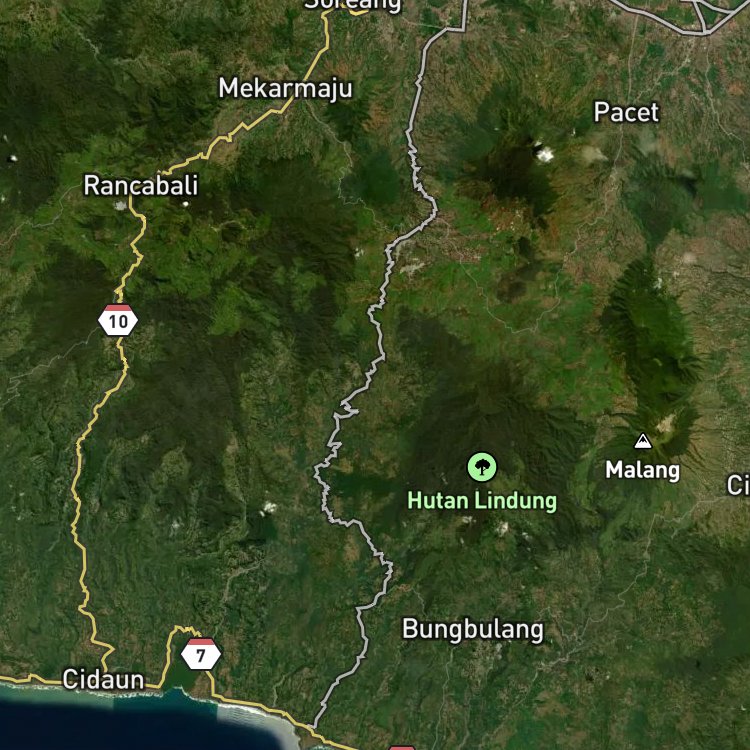
Task: Select the Mekarmaju place label
Action: click(286, 89)
